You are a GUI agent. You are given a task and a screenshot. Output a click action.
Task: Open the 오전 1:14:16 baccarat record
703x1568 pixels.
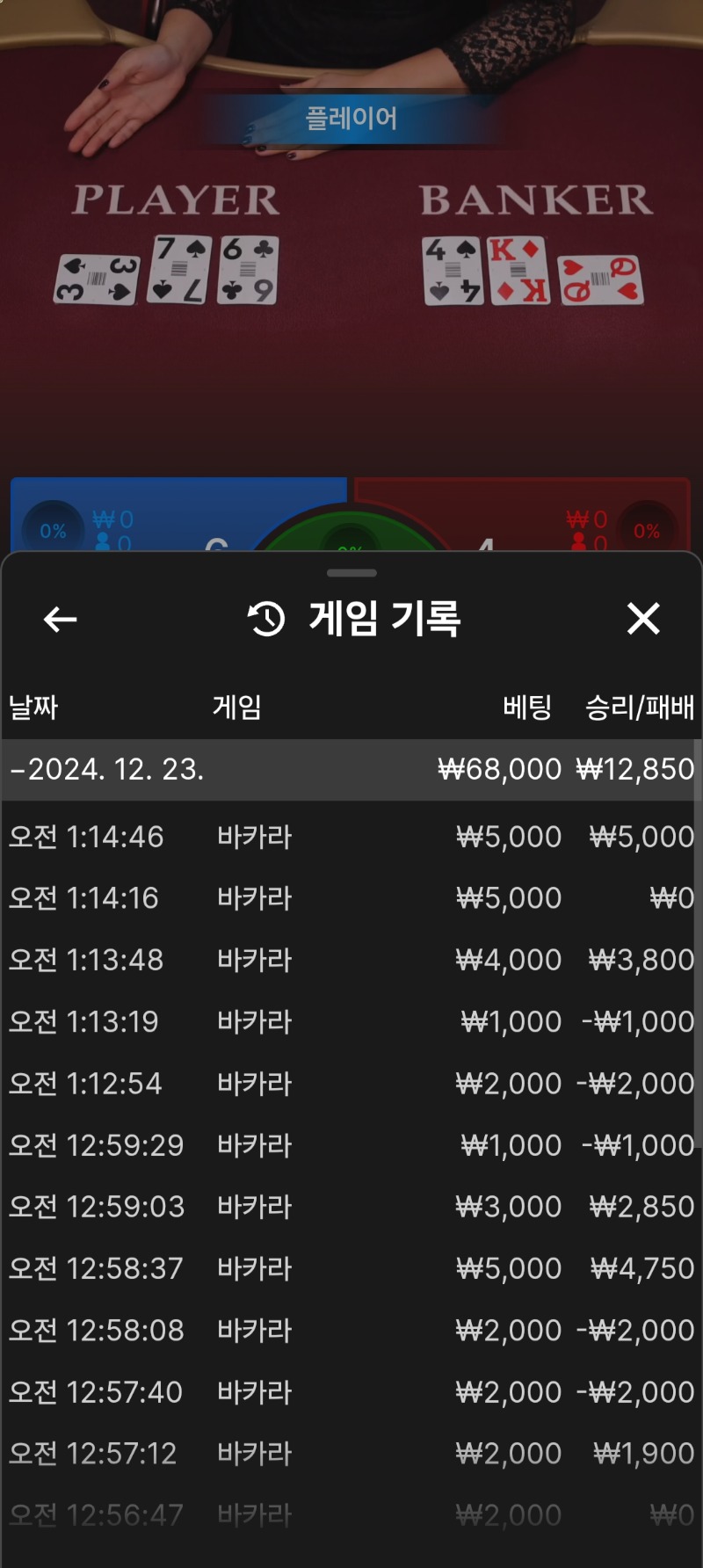tap(351, 898)
